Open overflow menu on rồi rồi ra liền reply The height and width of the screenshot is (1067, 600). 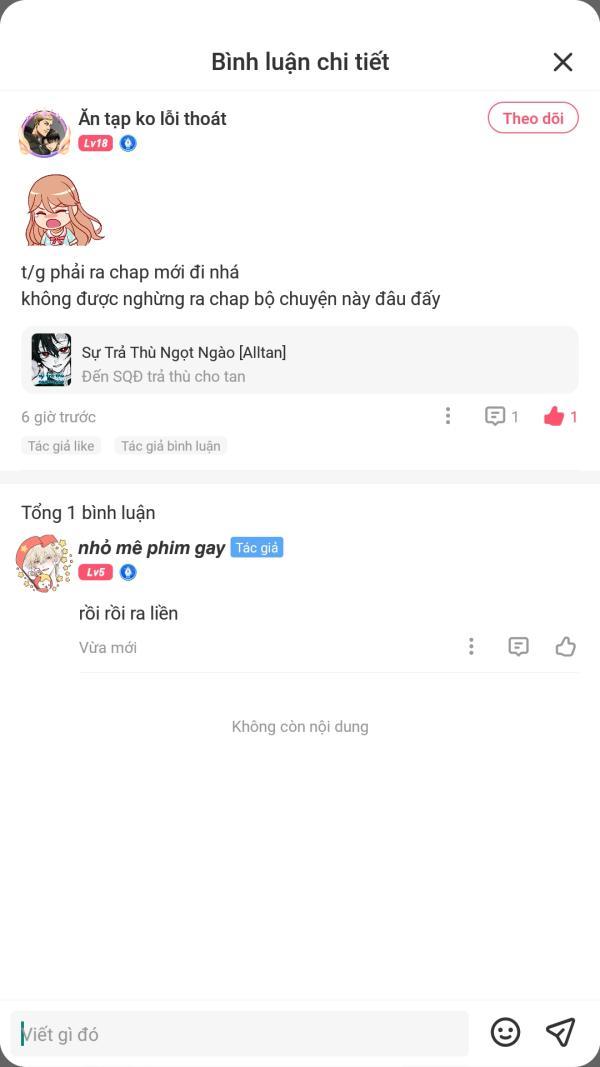click(471, 646)
